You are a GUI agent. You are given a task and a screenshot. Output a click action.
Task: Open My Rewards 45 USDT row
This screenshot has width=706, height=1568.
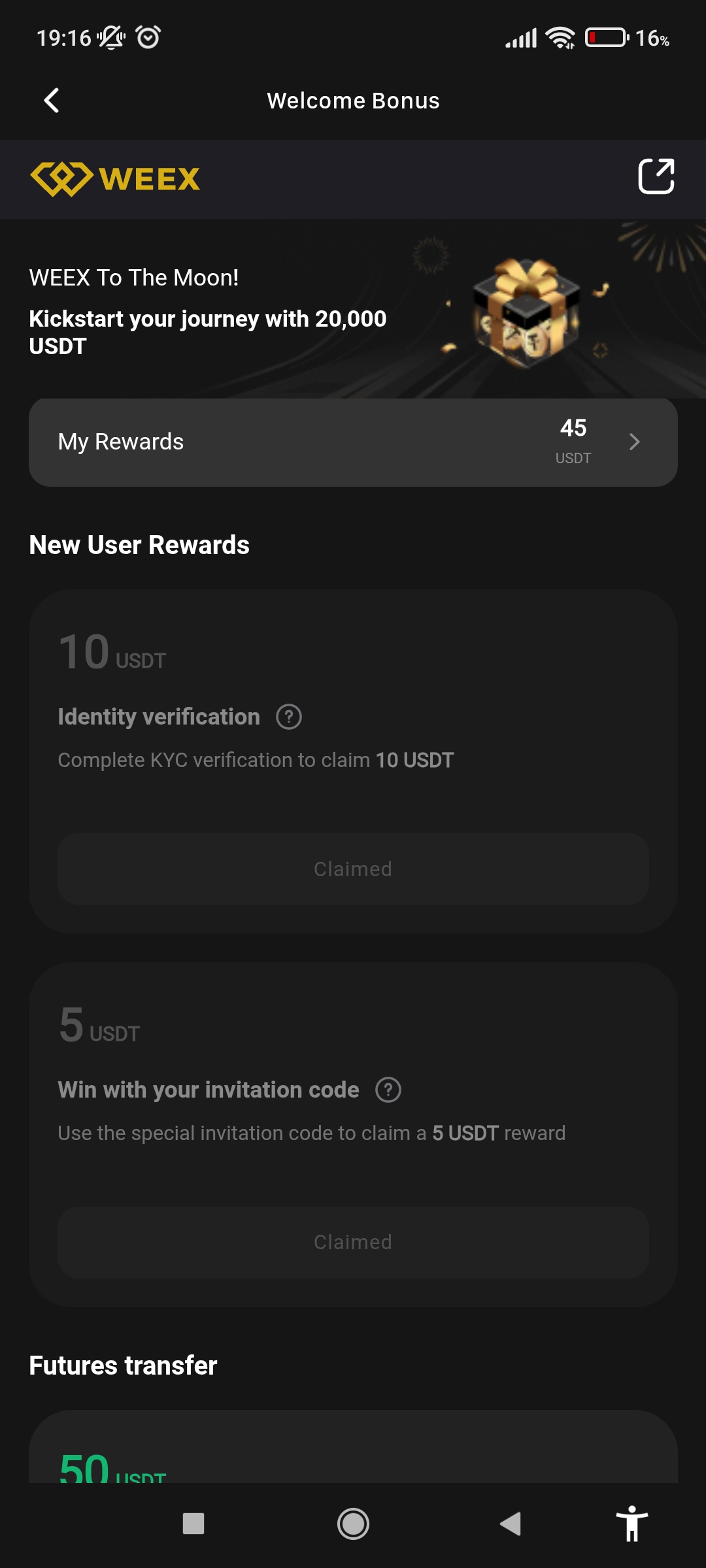click(353, 442)
